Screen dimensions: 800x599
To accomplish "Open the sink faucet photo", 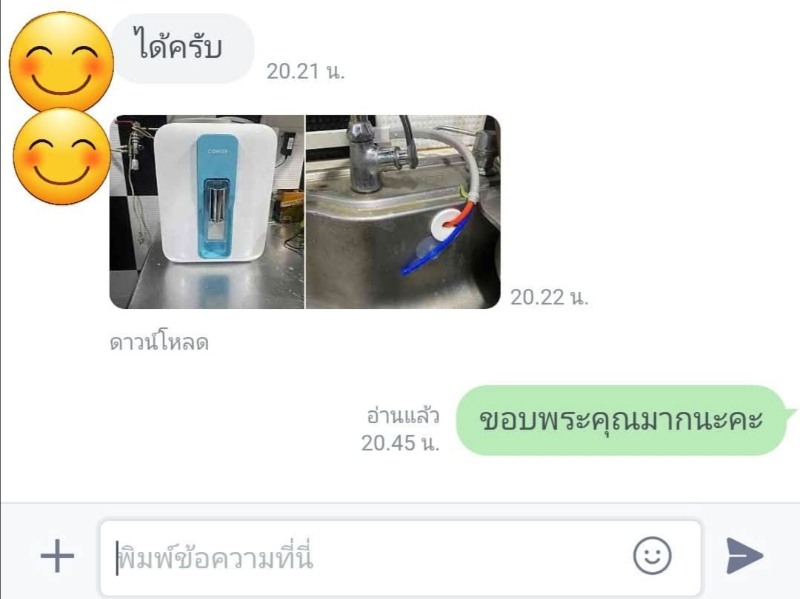I will click(402, 211).
